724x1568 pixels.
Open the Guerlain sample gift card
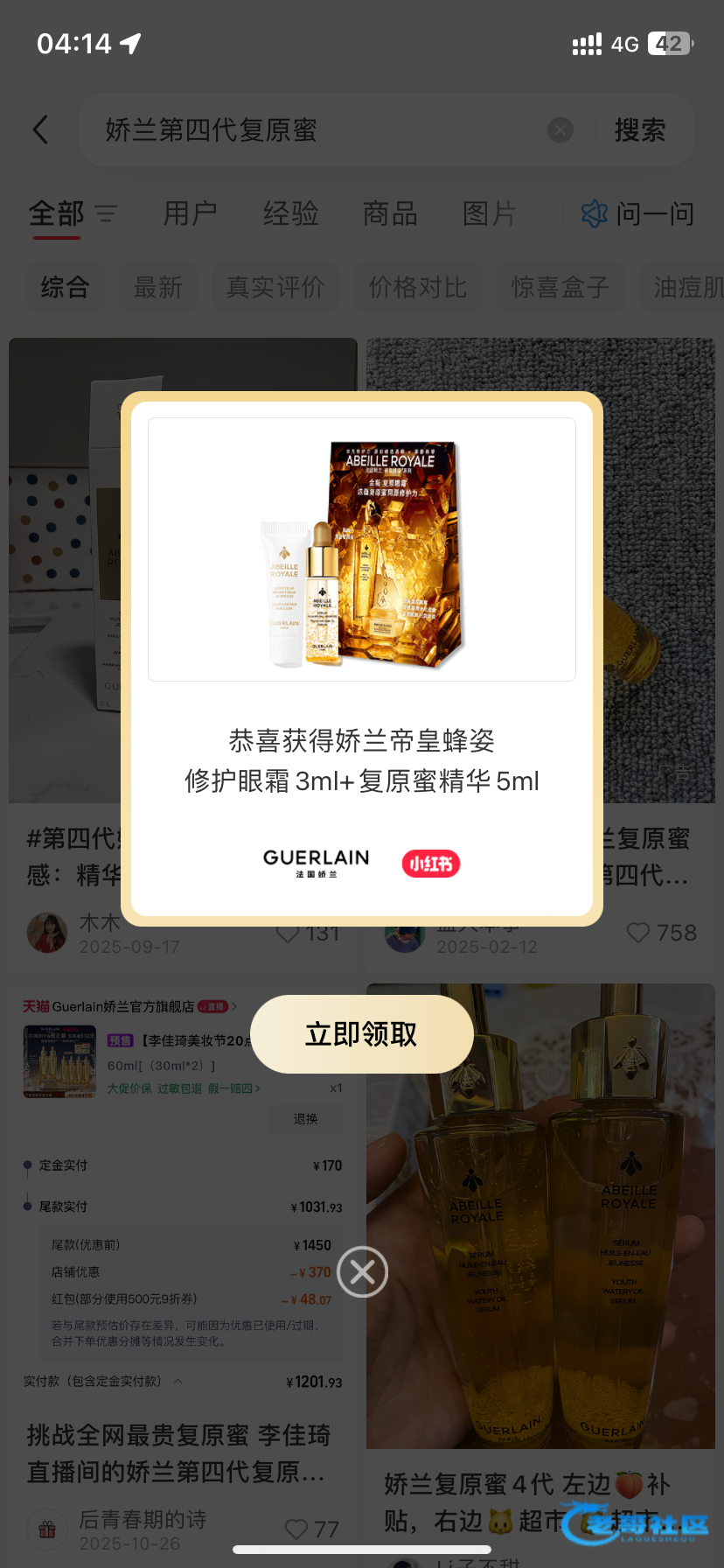click(361, 656)
